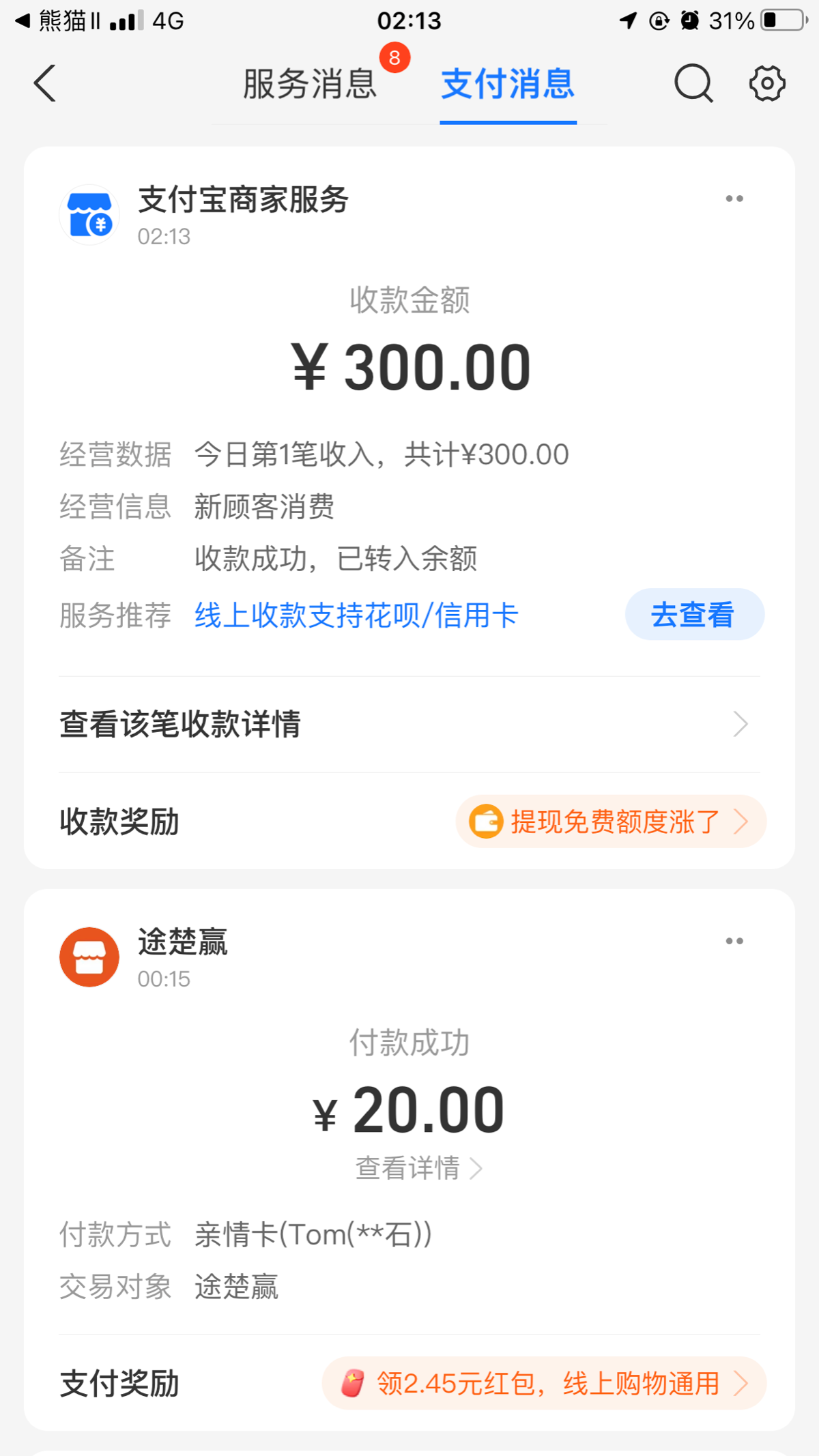Open the more options for 支付宝商家服务
This screenshot has height=1456, width=819.
point(734,199)
